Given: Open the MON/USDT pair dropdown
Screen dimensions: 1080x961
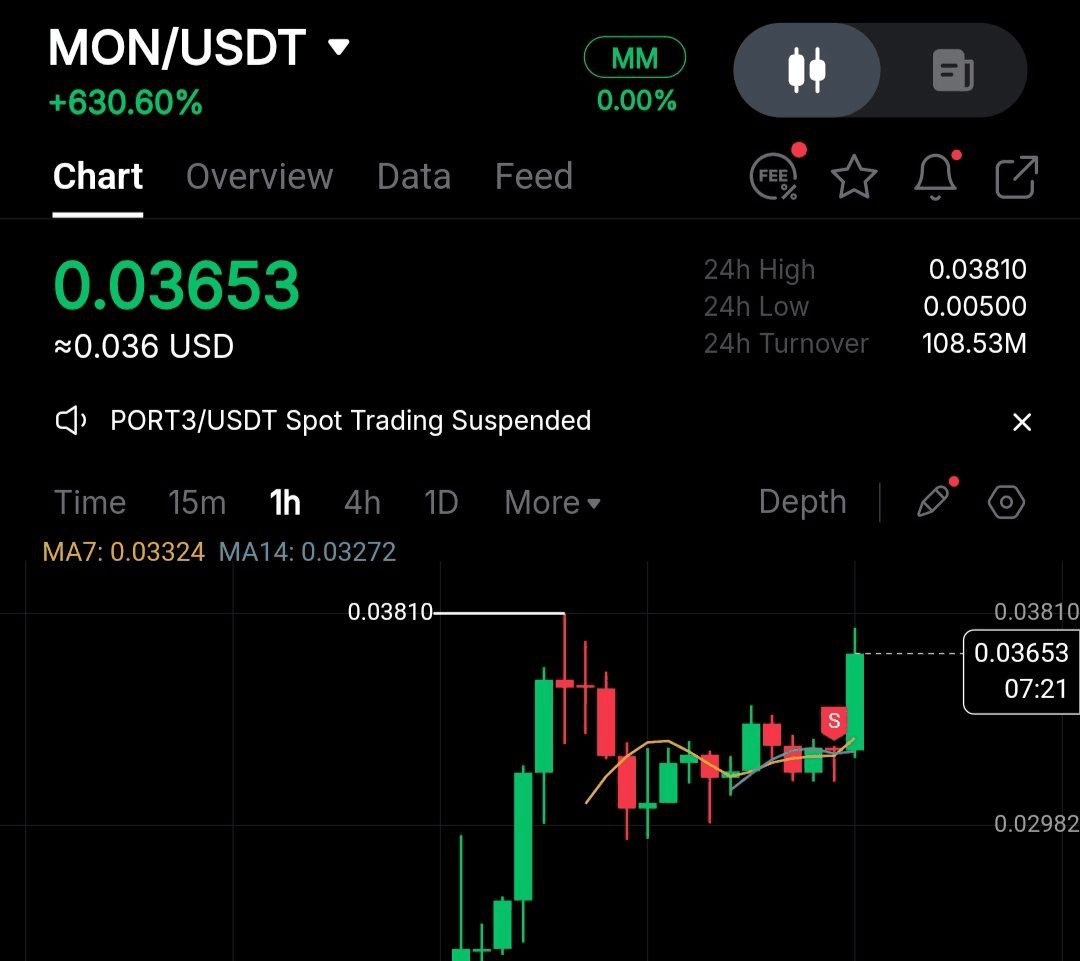Looking at the screenshot, I should (339, 47).
